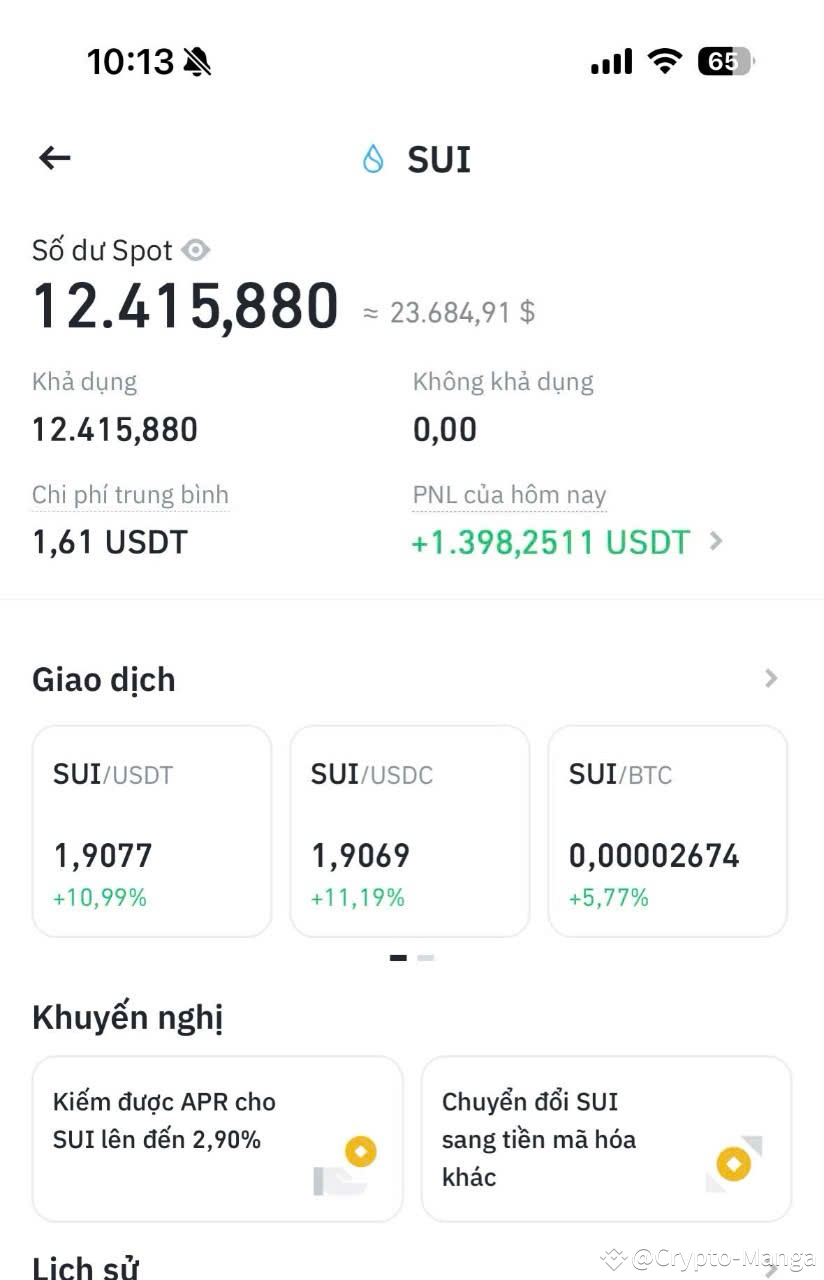Tap the back arrow to exit SUI detail
This screenshot has height=1280, width=824.
click(54, 158)
